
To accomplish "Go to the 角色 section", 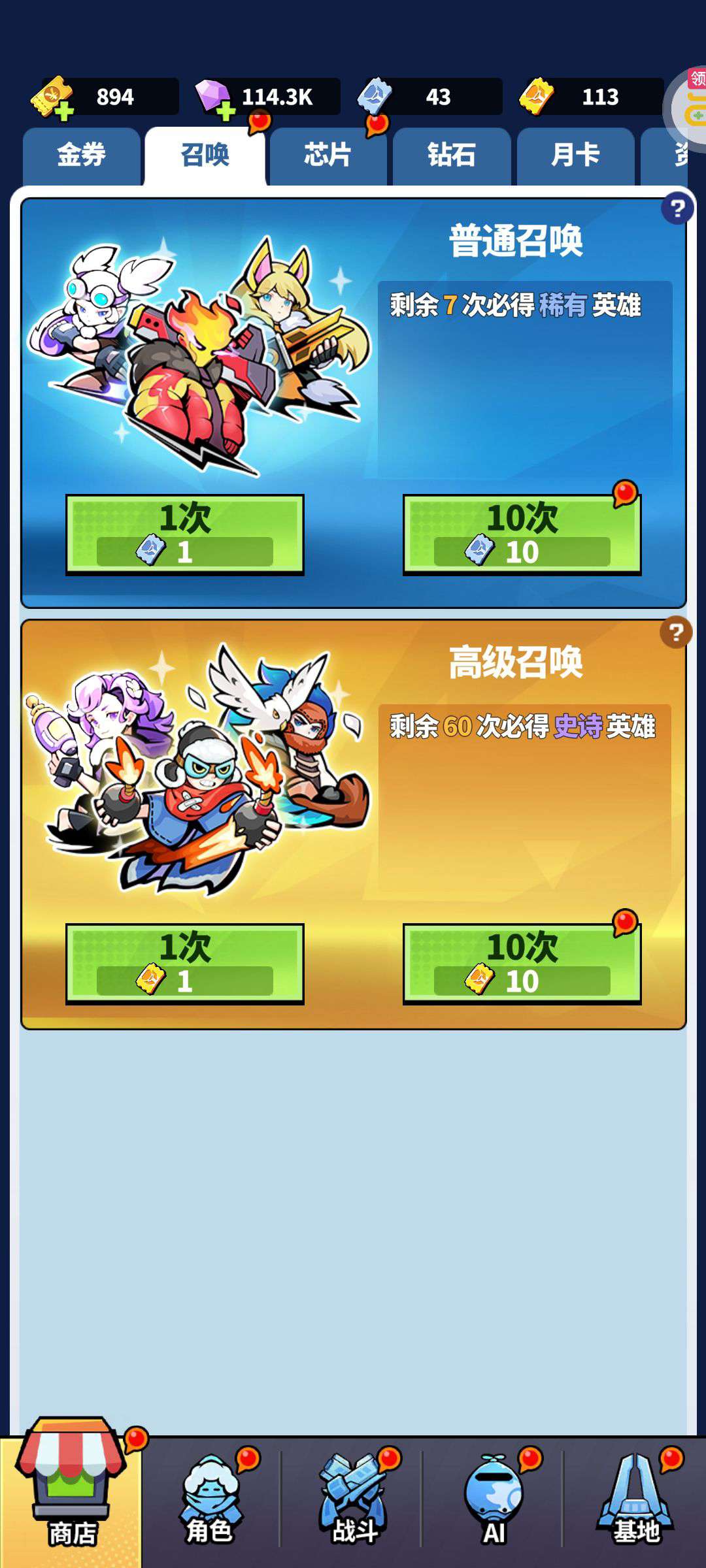I will point(210,1501).
